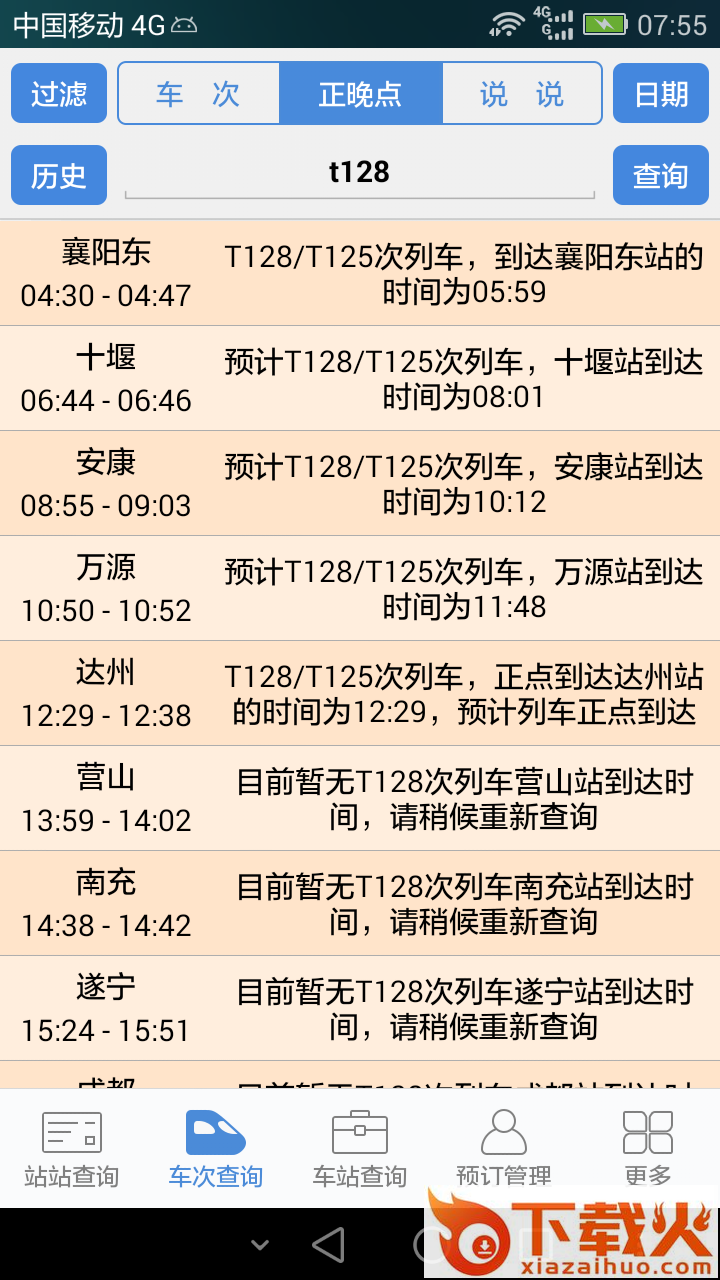Select the 十堰 station row
The height and width of the screenshot is (1280, 720).
coord(360,378)
